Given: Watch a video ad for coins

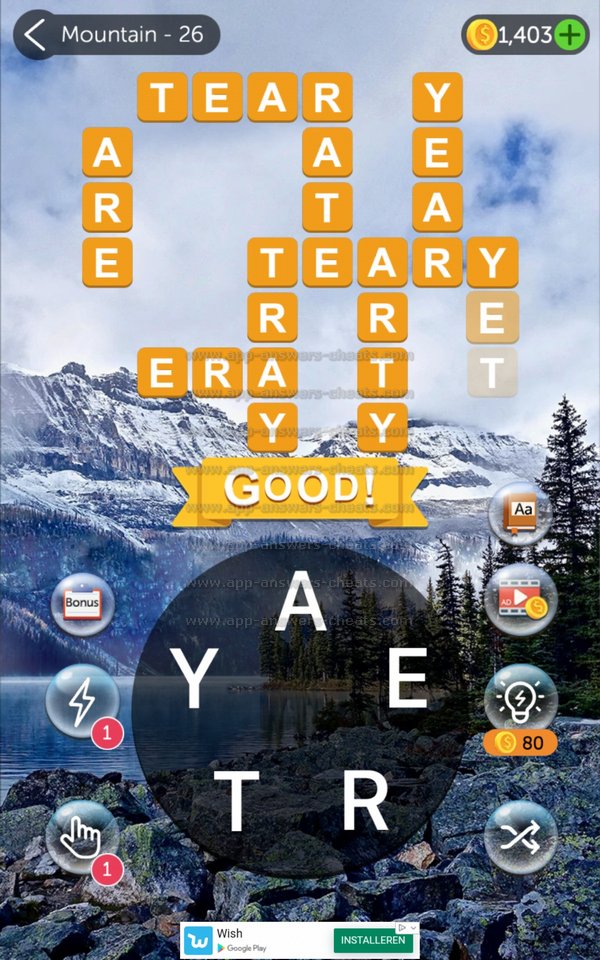Looking at the screenshot, I should click(x=520, y=600).
